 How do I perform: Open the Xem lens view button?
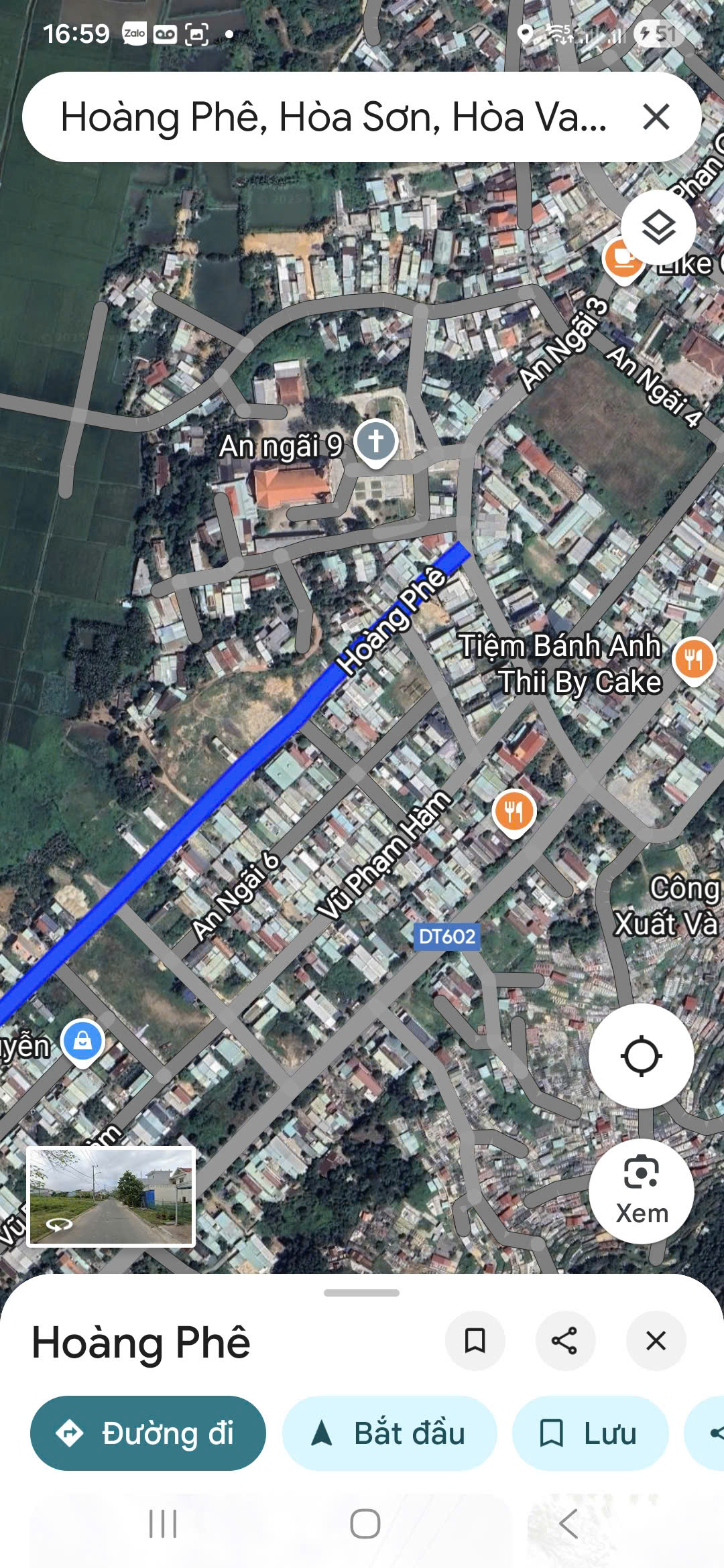click(x=641, y=1190)
